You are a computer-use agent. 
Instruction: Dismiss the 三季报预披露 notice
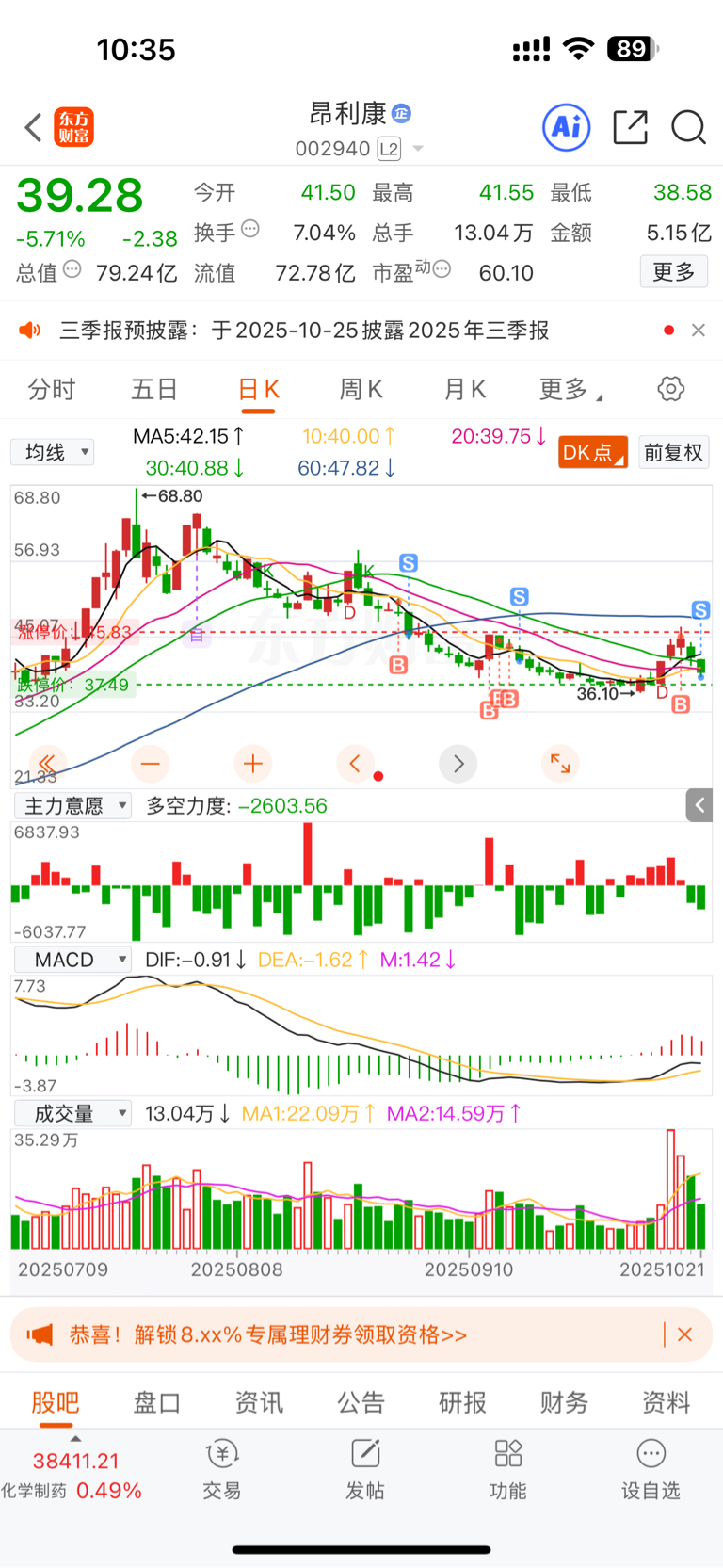[698, 331]
